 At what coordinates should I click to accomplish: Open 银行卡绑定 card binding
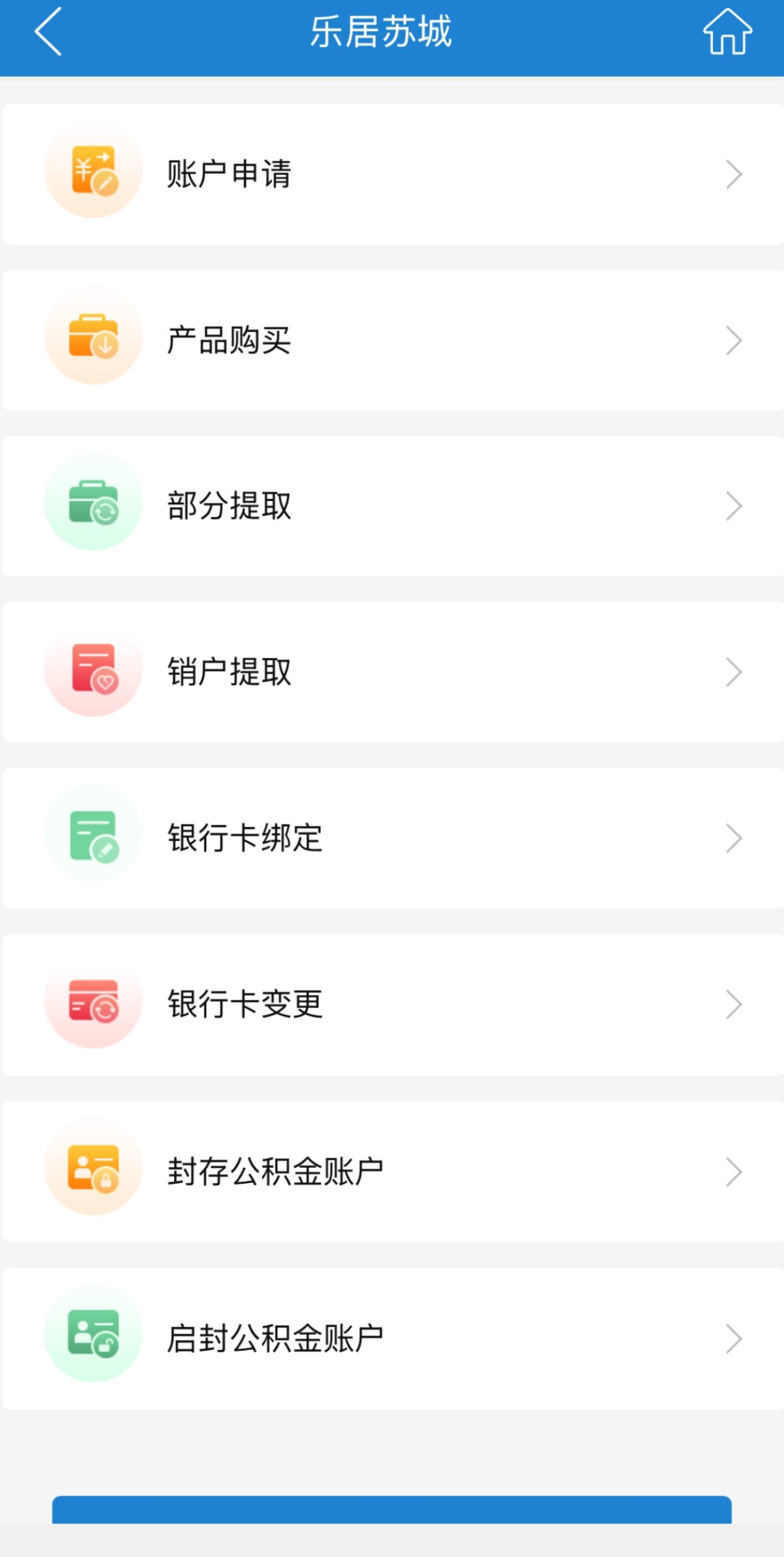point(392,838)
